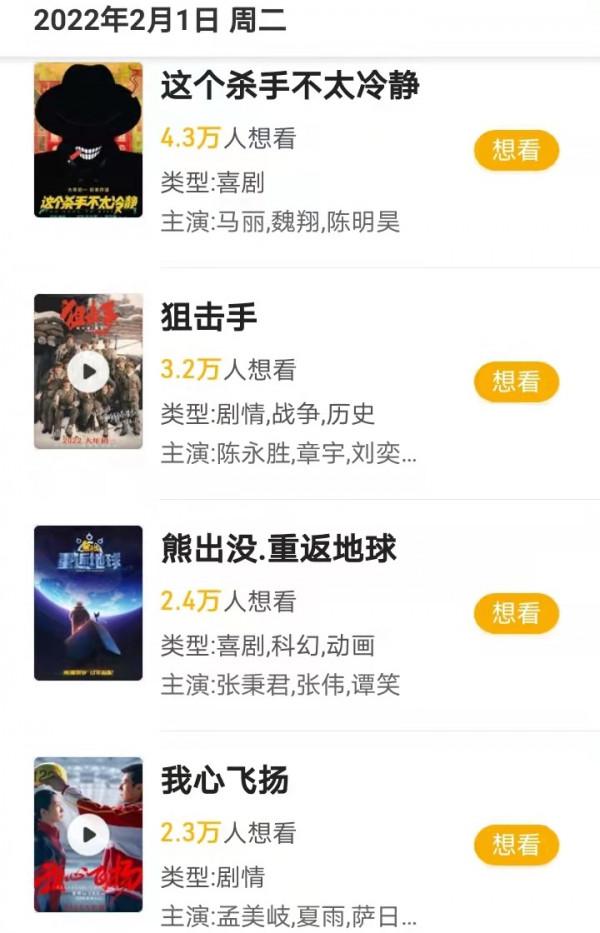Open the 这个杀手不太冷静 movie poster
Viewport: 600px width, 933px height.
(x=88, y=140)
